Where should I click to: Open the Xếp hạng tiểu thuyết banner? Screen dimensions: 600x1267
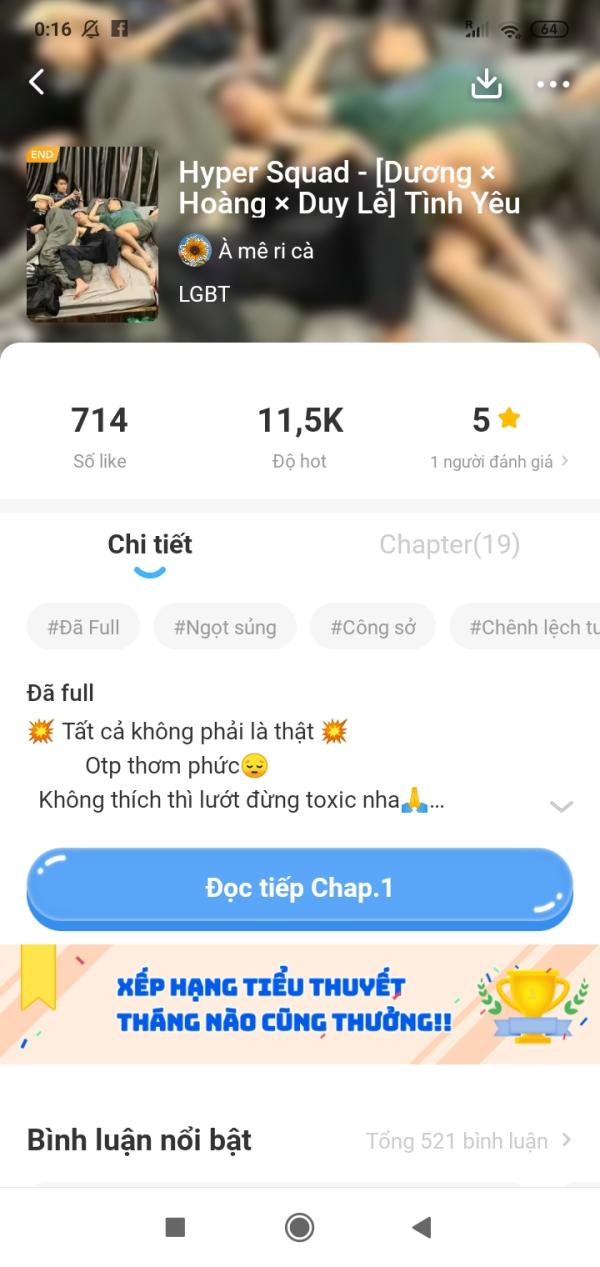[x=300, y=1004]
